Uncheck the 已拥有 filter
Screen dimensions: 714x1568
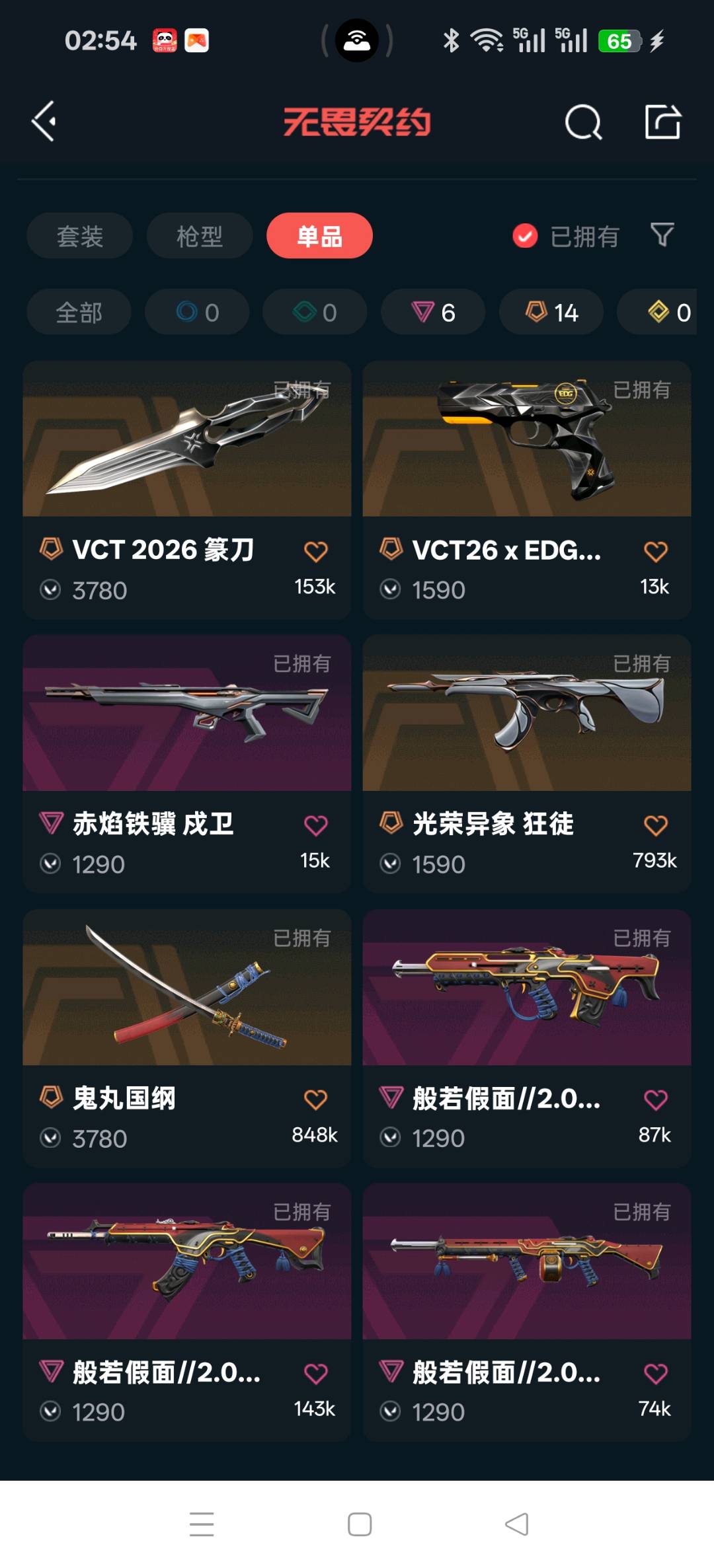525,236
